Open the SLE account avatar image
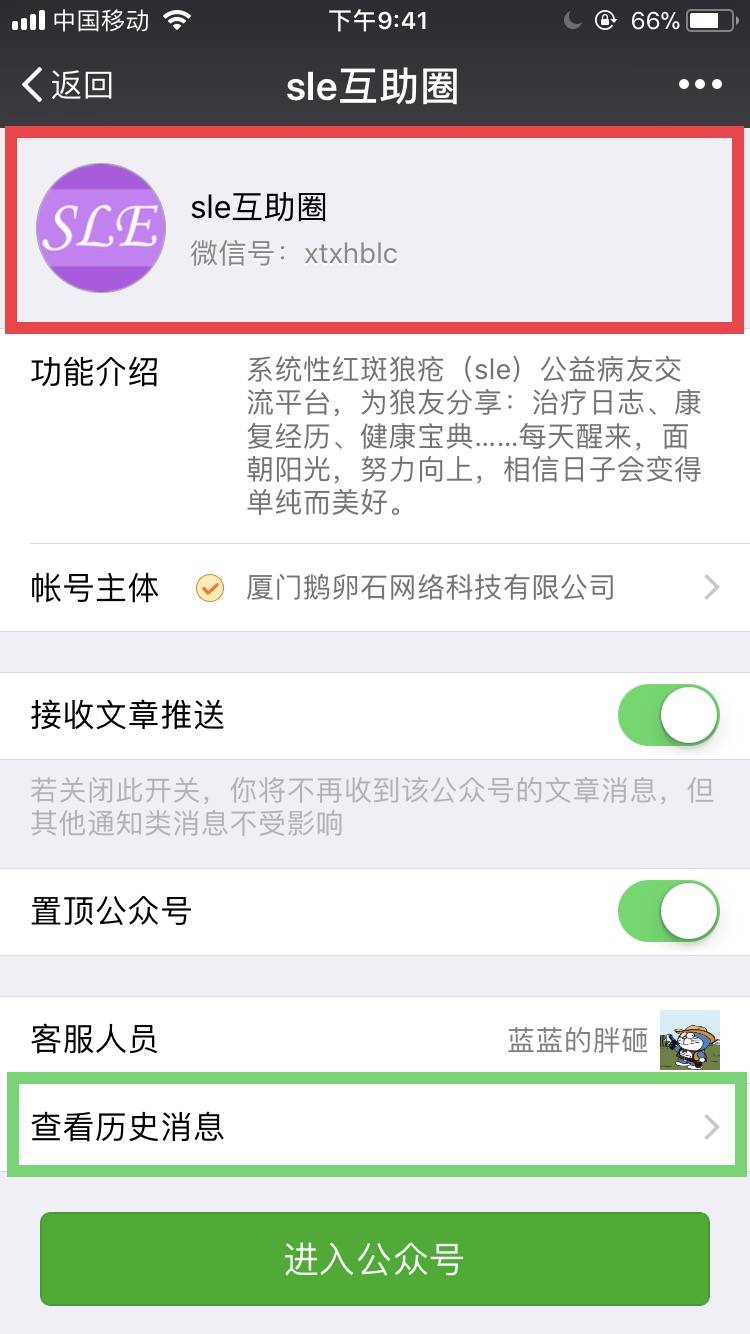 100,227
